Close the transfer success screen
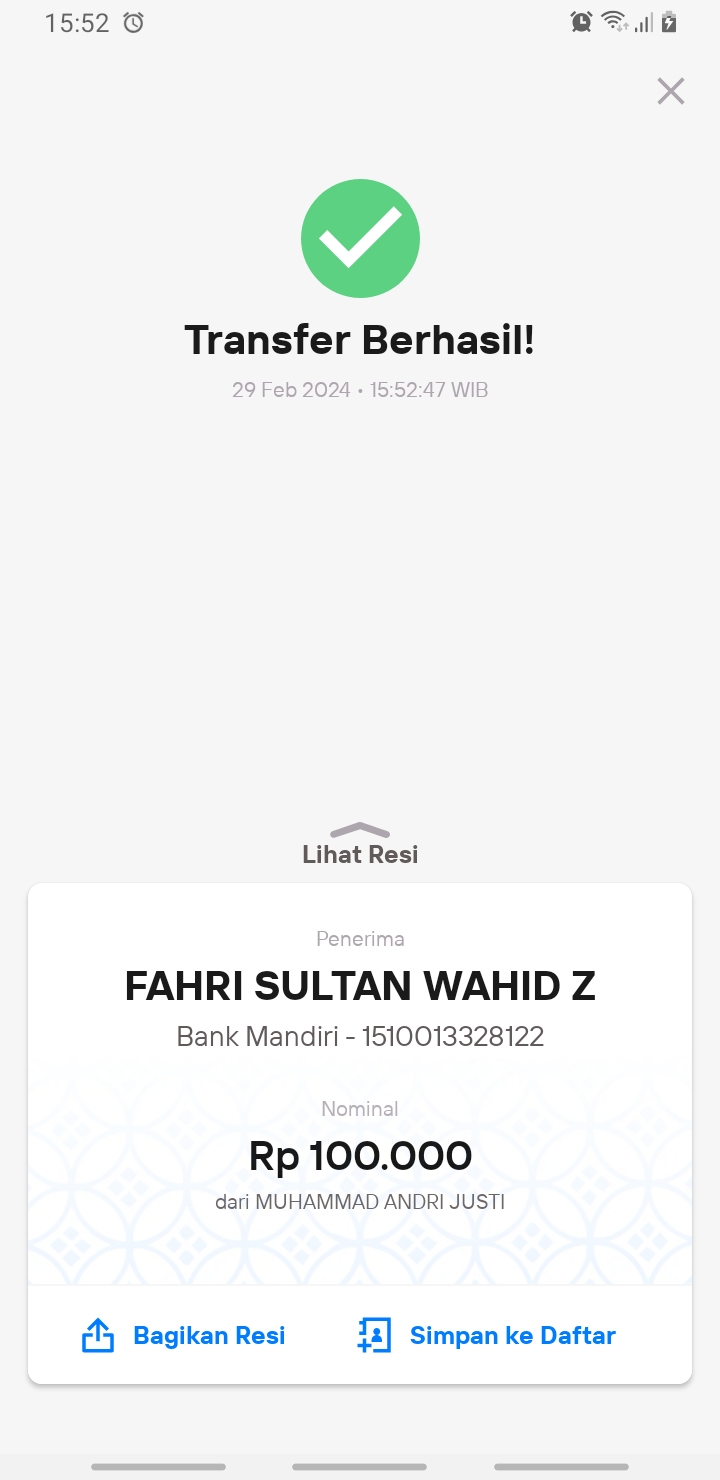This screenshot has width=720, height=1480. pyautogui.click(x=670, y=91)
